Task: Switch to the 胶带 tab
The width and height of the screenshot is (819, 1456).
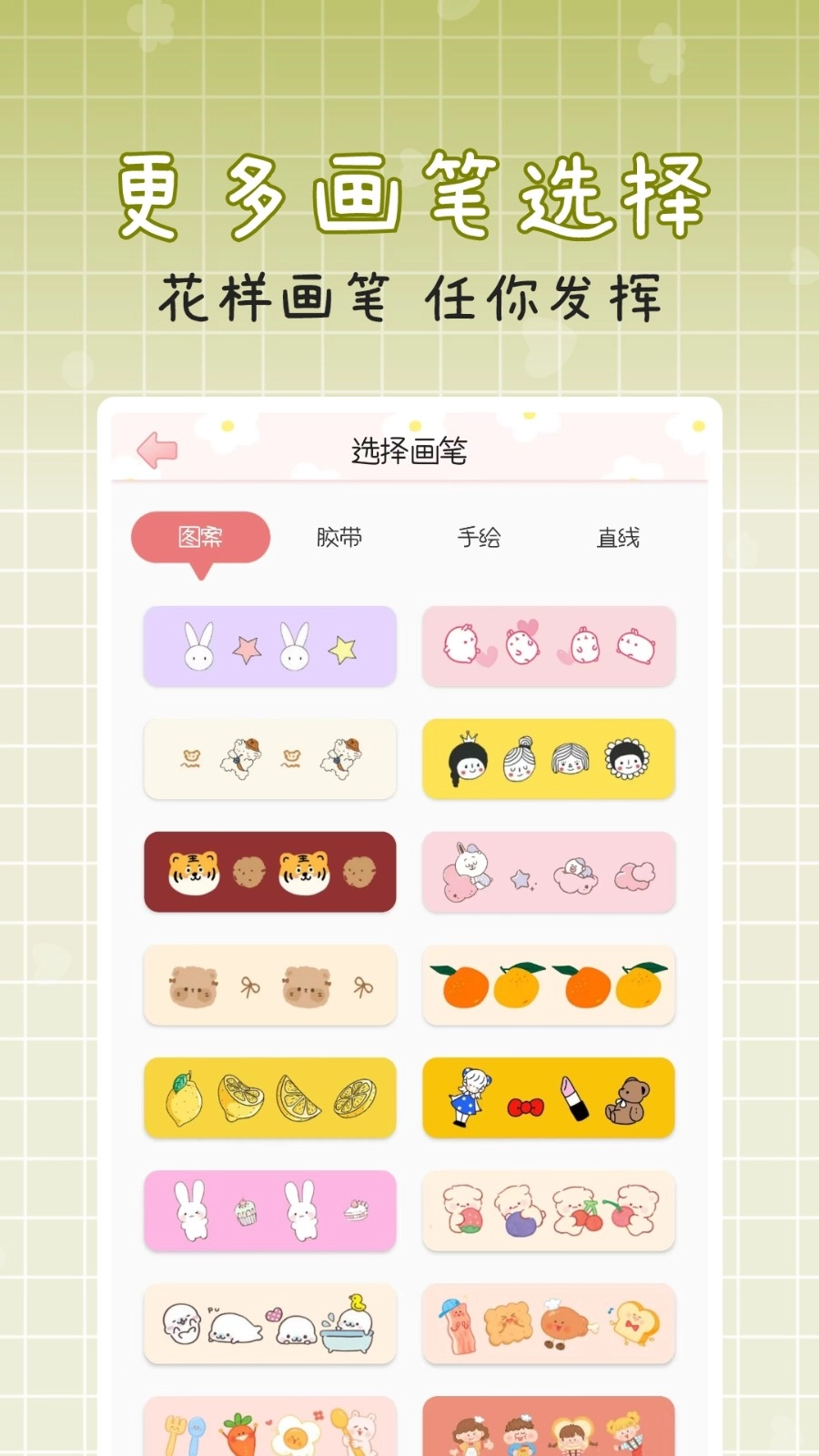Action: (338, 537)
